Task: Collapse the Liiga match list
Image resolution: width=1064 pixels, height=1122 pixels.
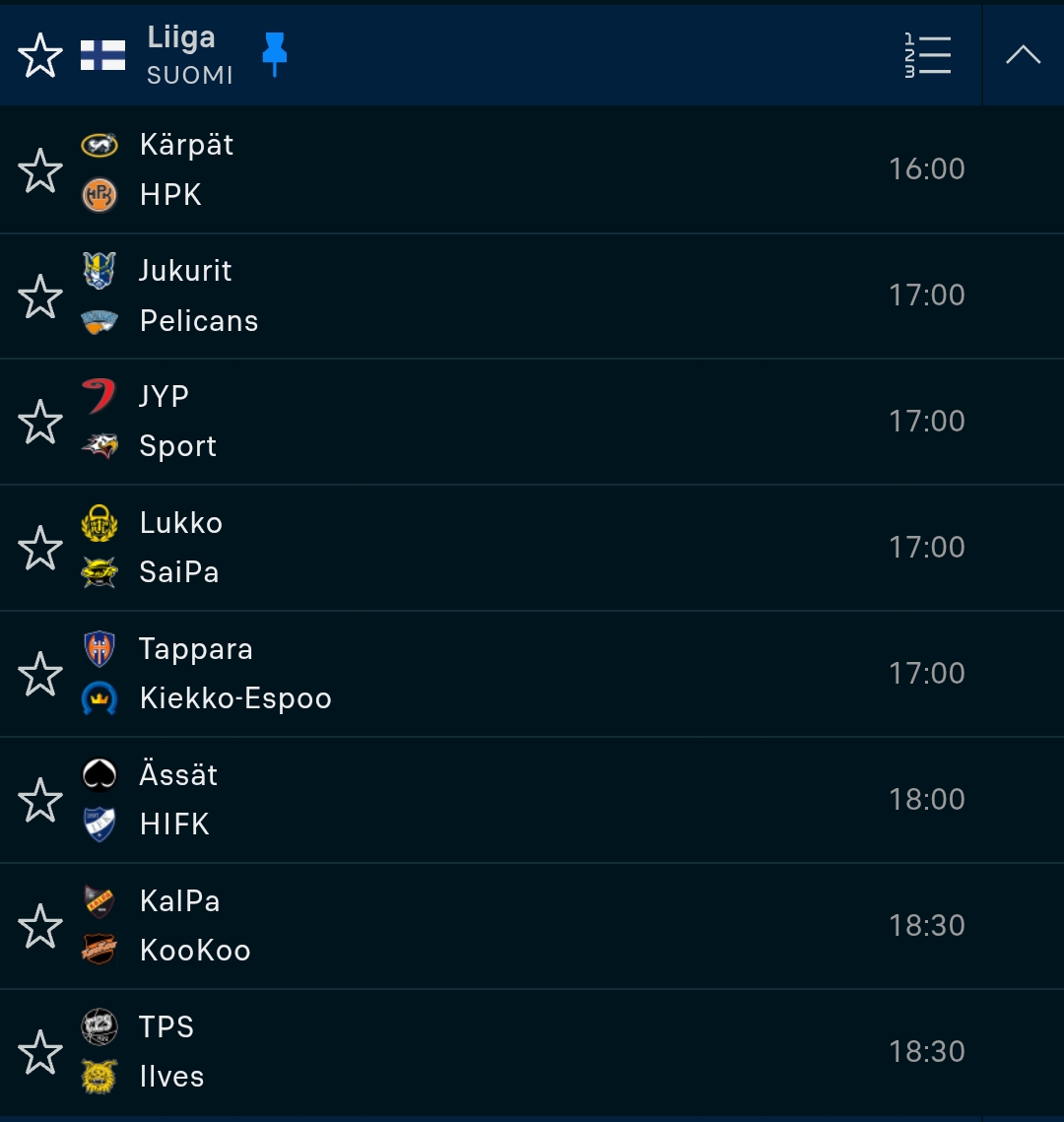Action: coord(1023,55)
